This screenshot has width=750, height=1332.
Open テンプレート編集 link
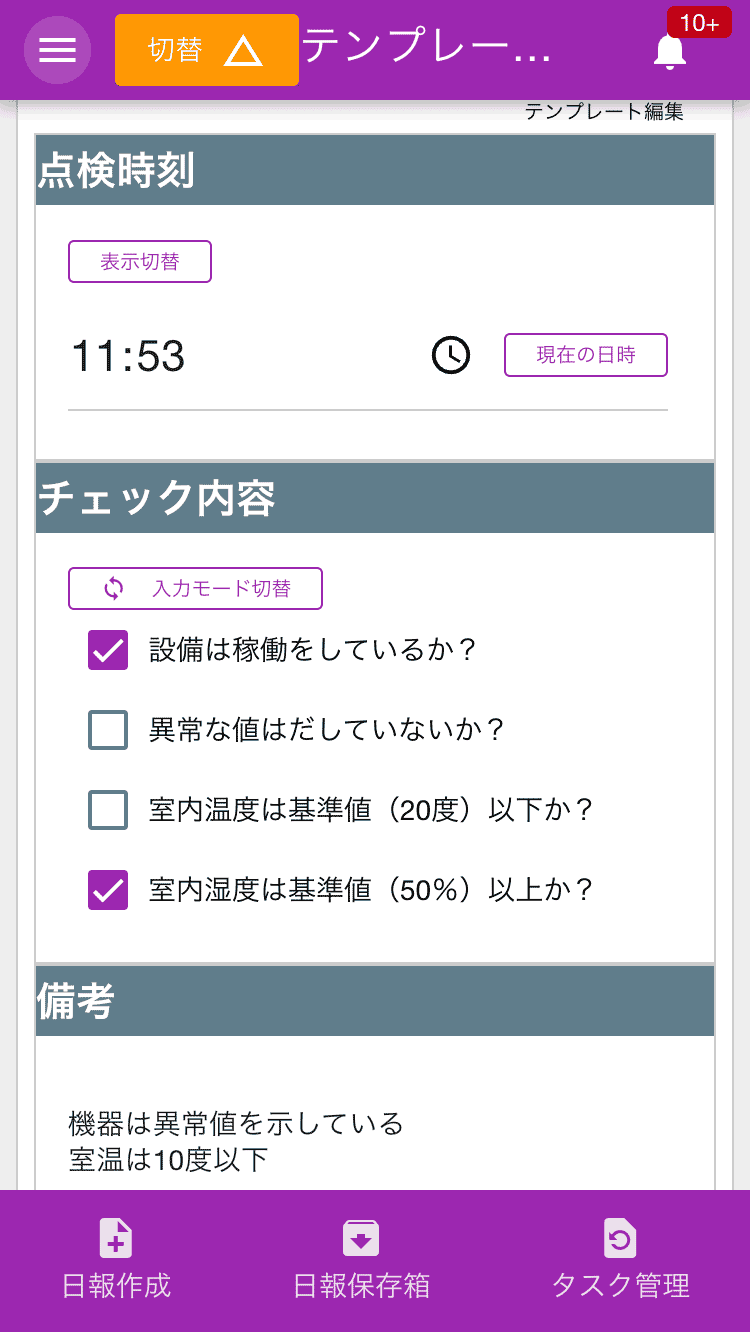click(604, 111)
